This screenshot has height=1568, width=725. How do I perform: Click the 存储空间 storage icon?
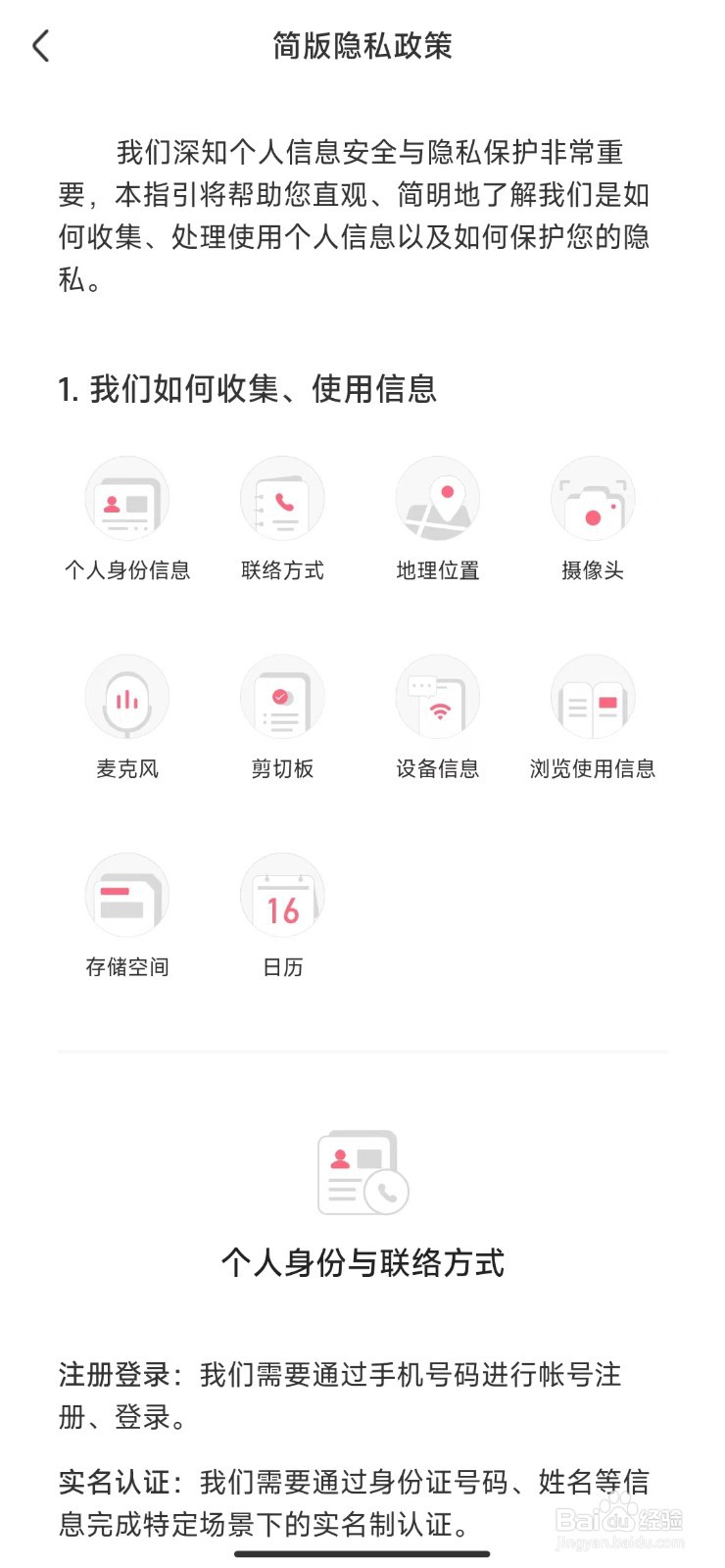click(x=127, y=895)
